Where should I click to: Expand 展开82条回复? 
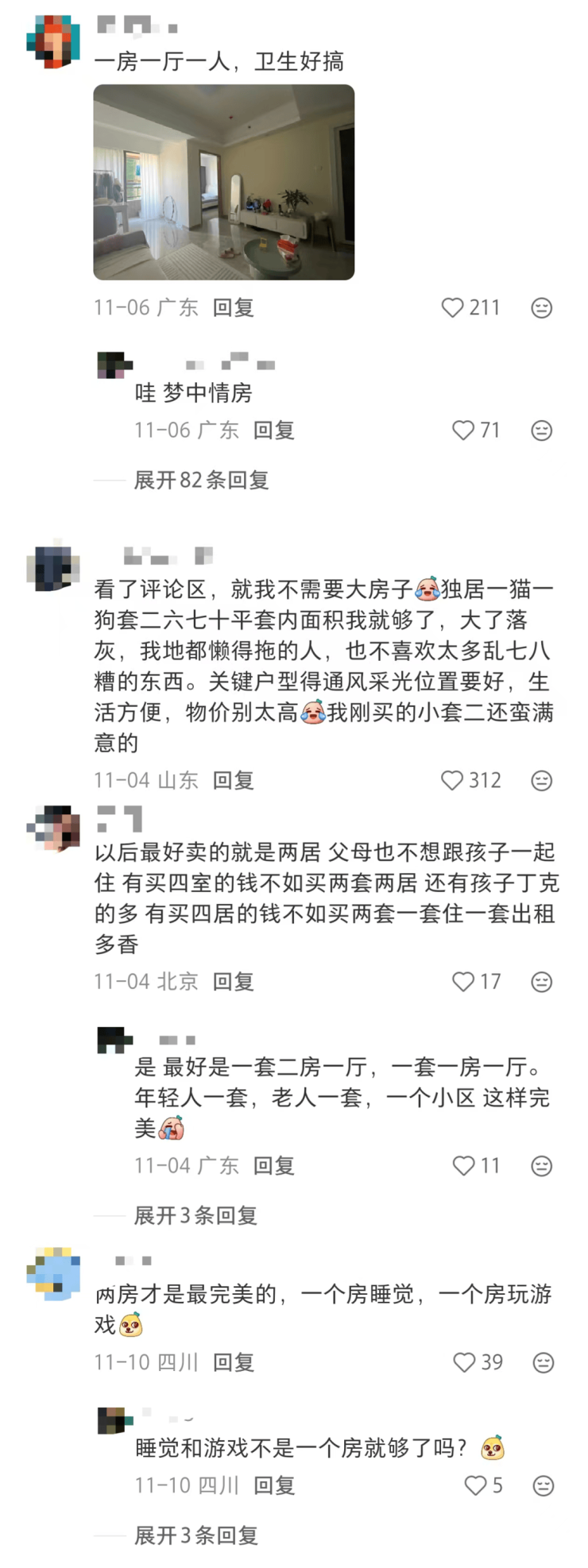(x=201, y=480)
